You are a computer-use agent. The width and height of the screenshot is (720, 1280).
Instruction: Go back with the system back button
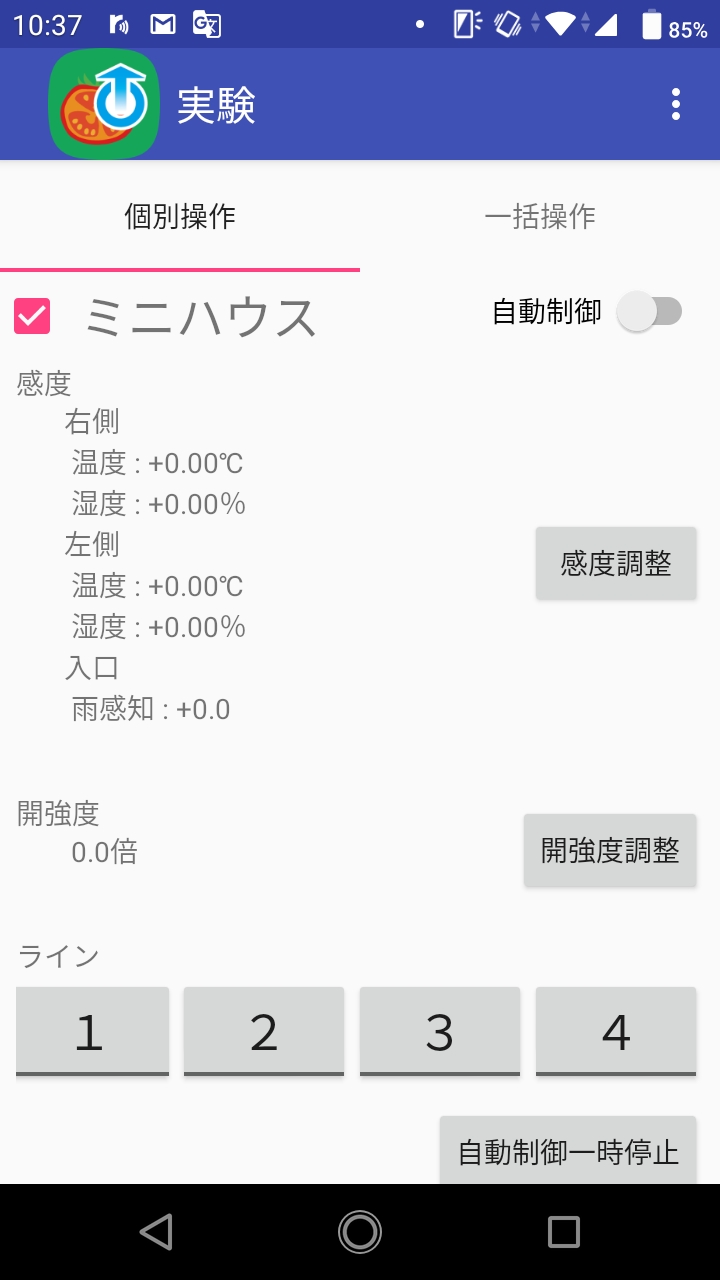point(156,1232)
